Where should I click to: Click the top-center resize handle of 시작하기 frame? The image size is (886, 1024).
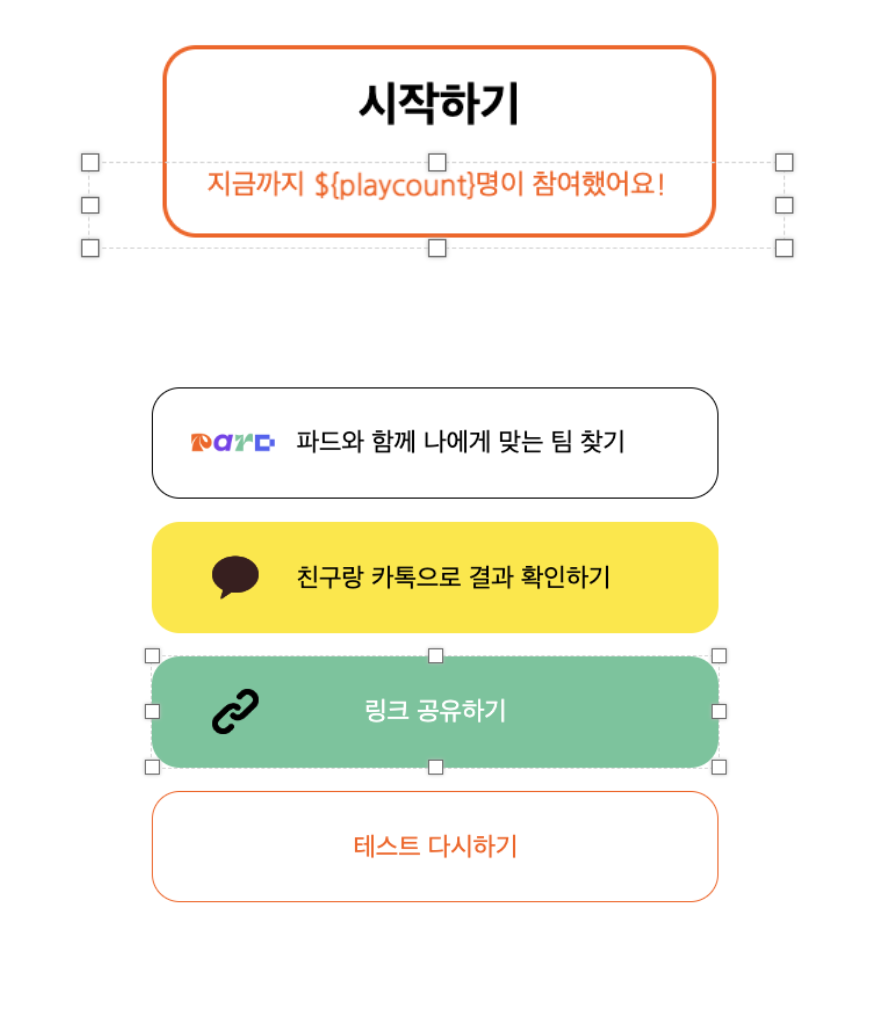pyautogui.click(x=436, y=161)
